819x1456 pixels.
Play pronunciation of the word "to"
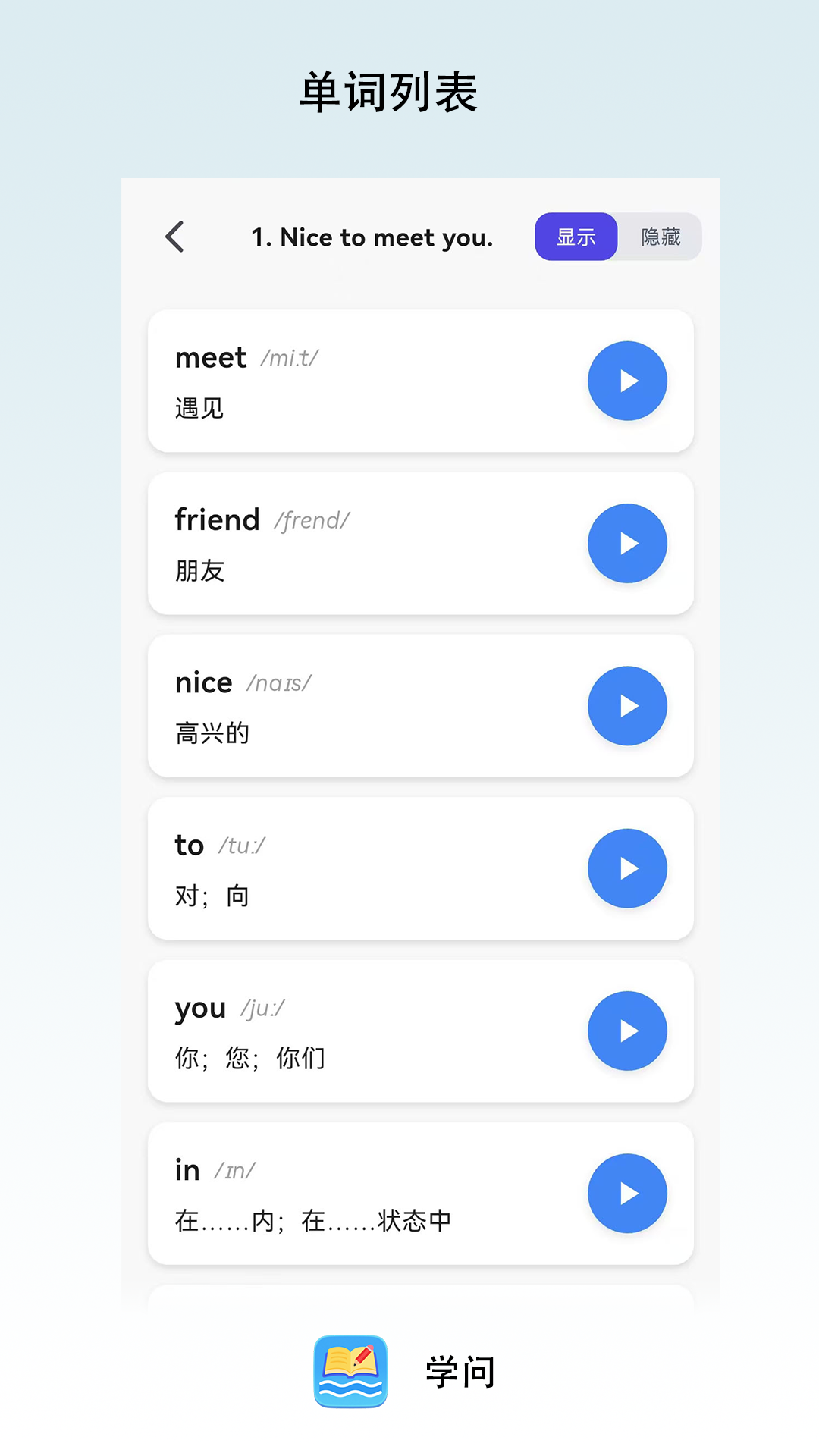point(627,868)
